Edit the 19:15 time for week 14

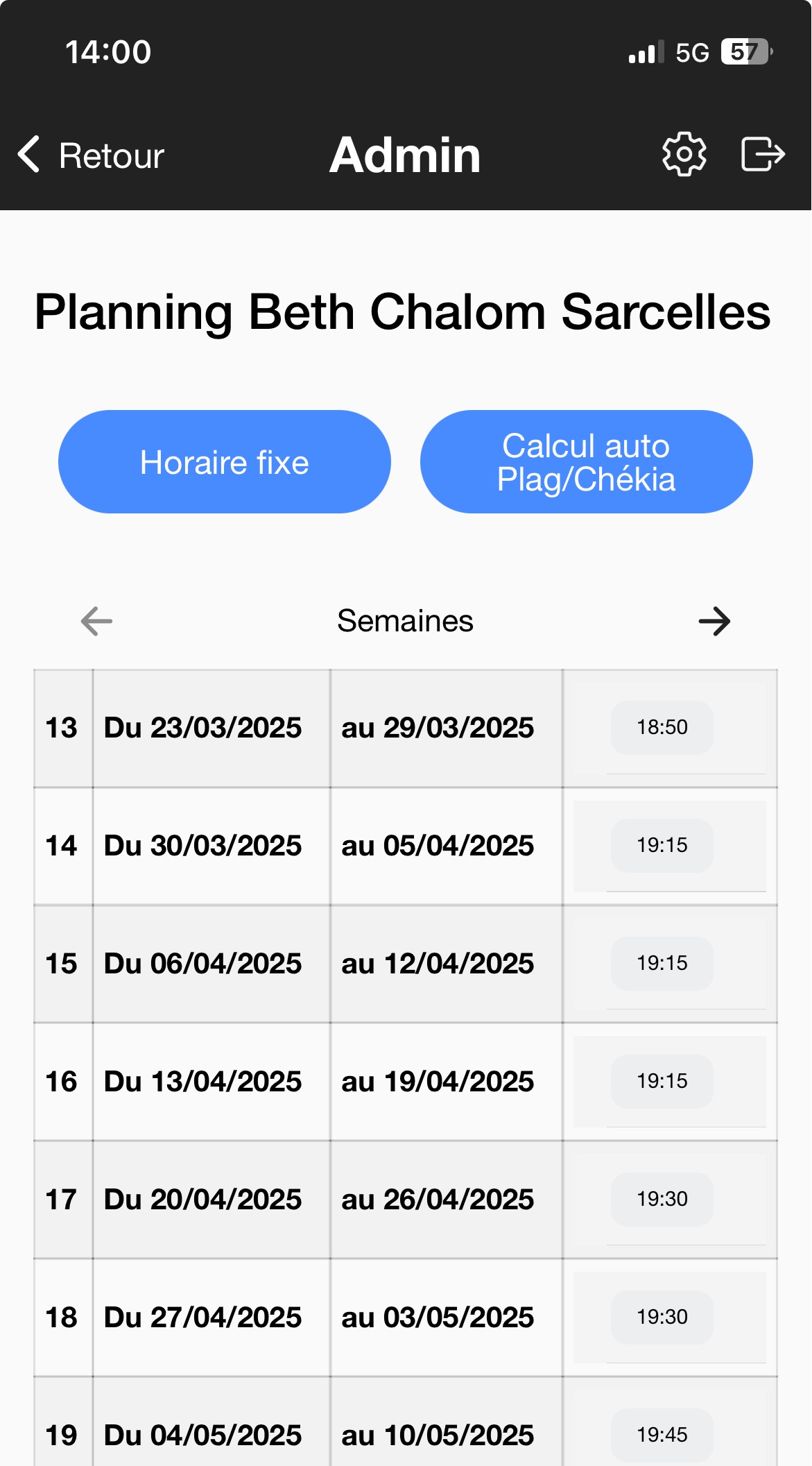(662, 846)
